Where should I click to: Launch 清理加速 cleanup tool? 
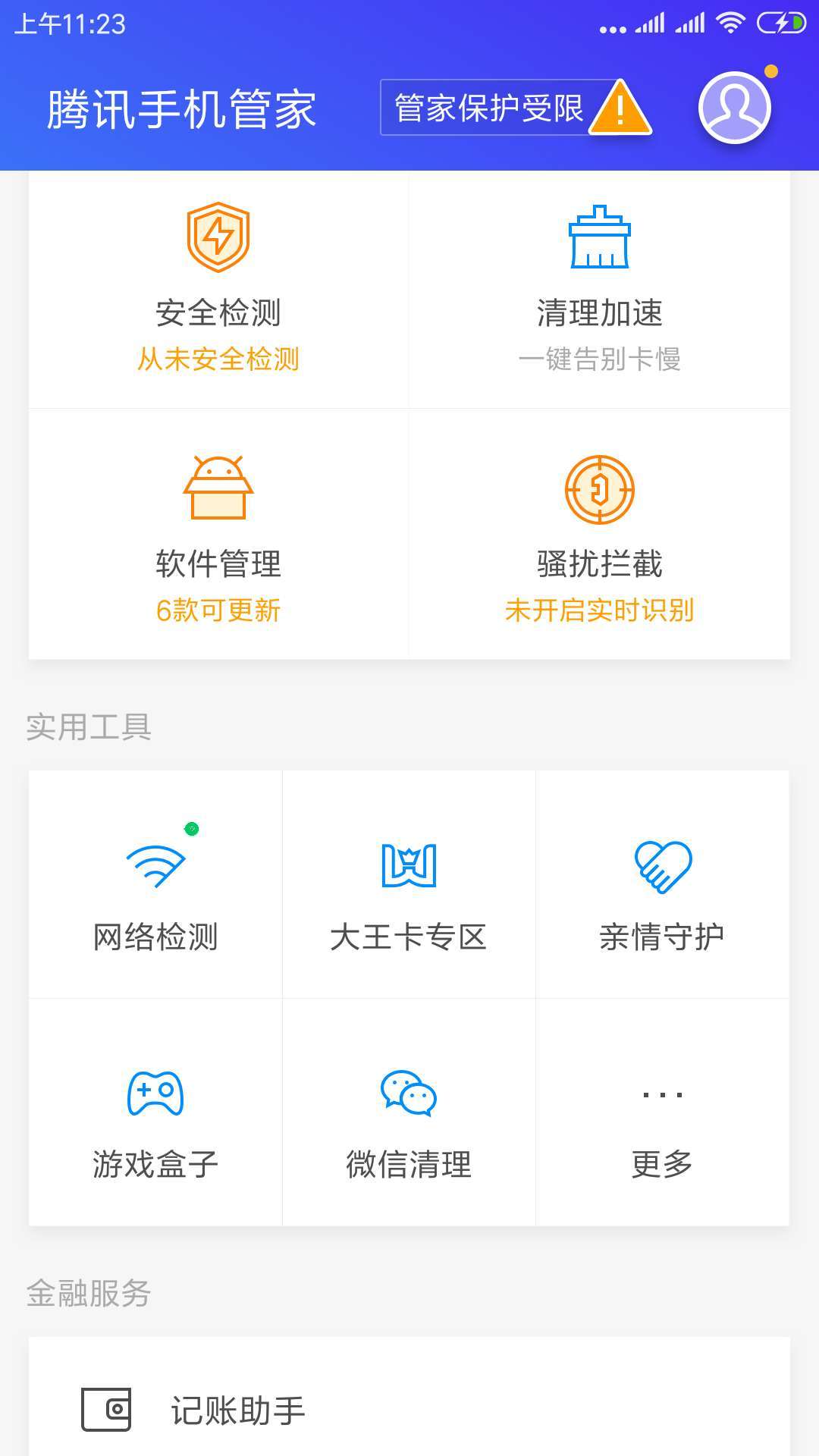coord(599,288)
